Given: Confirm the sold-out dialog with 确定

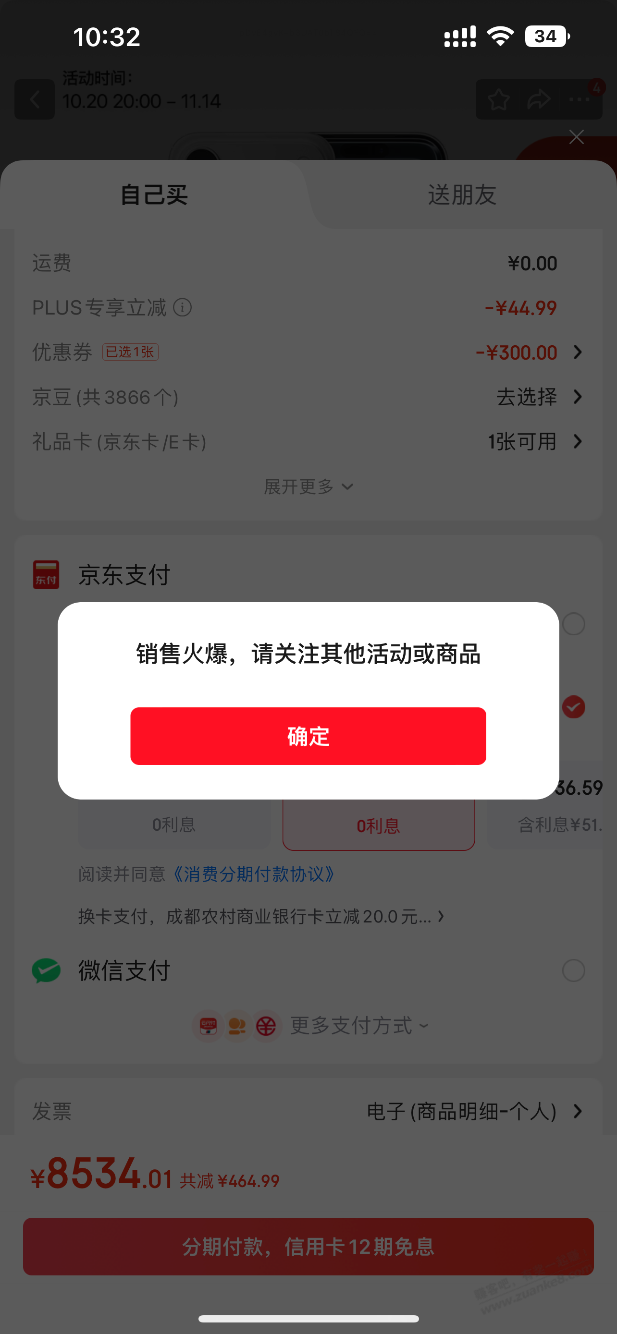Looking at the screenshot, I should 308,737.
